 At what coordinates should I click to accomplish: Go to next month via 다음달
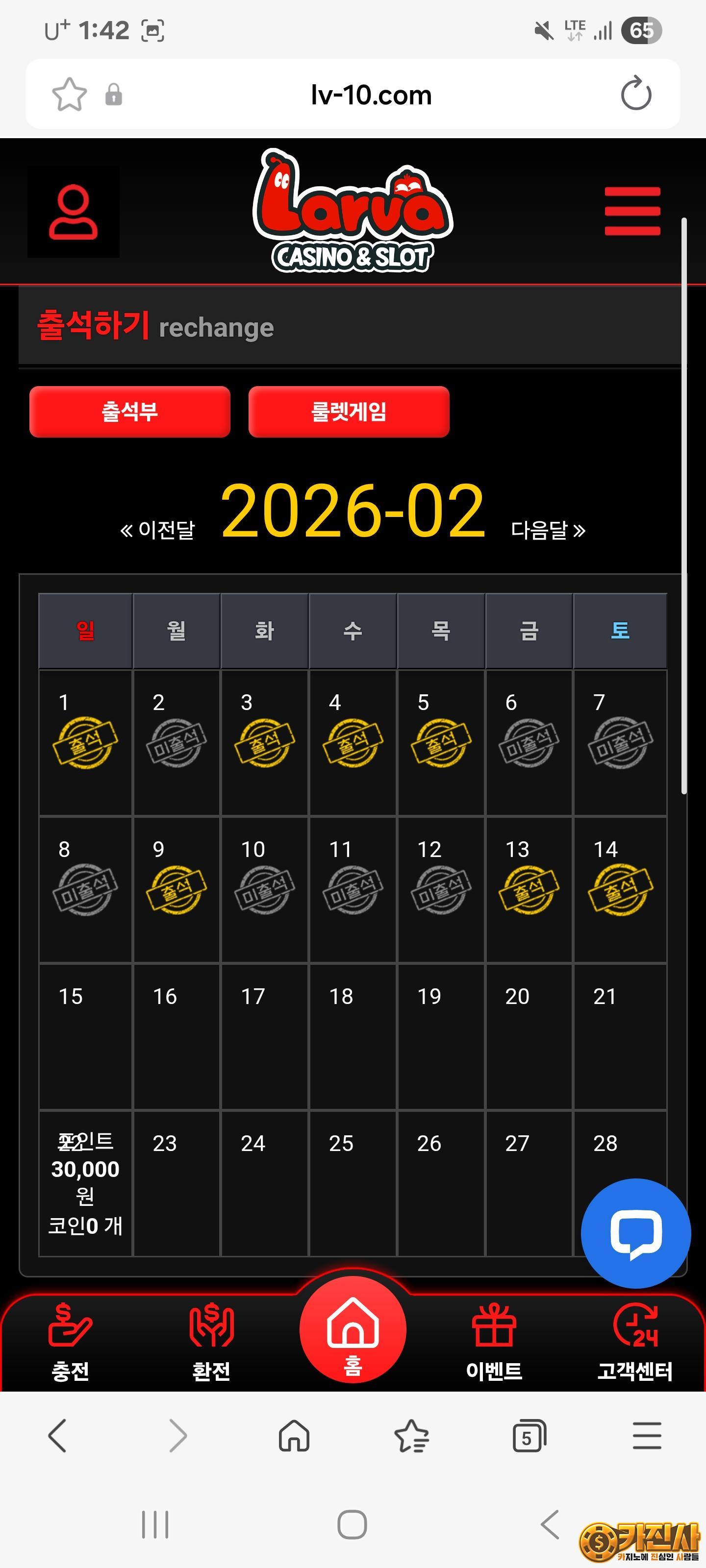548,530
